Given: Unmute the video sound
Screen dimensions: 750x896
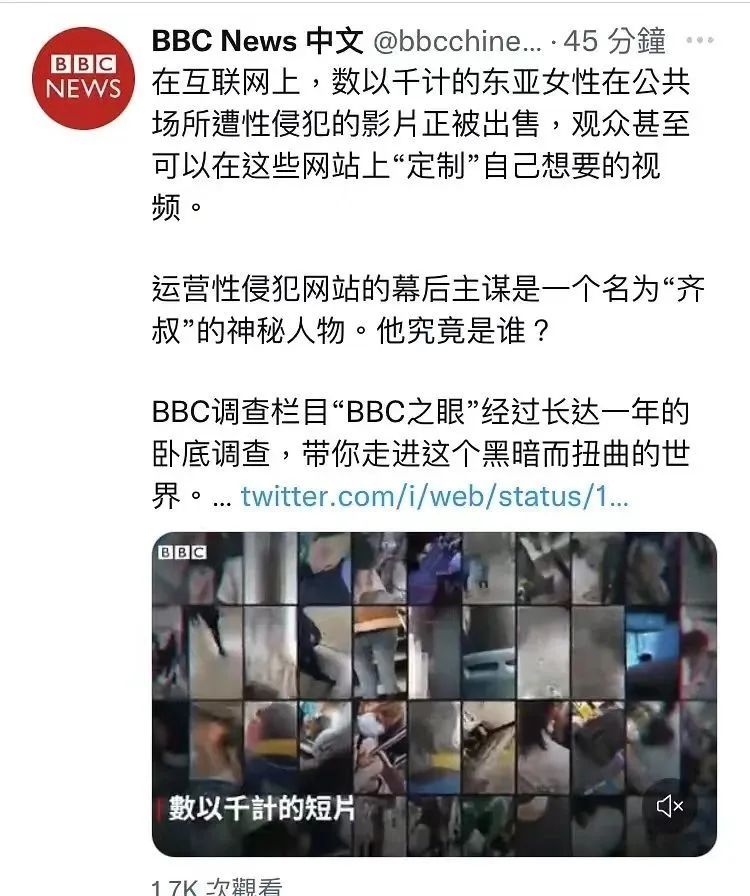Looking at the screenshot, I should 670,806.
